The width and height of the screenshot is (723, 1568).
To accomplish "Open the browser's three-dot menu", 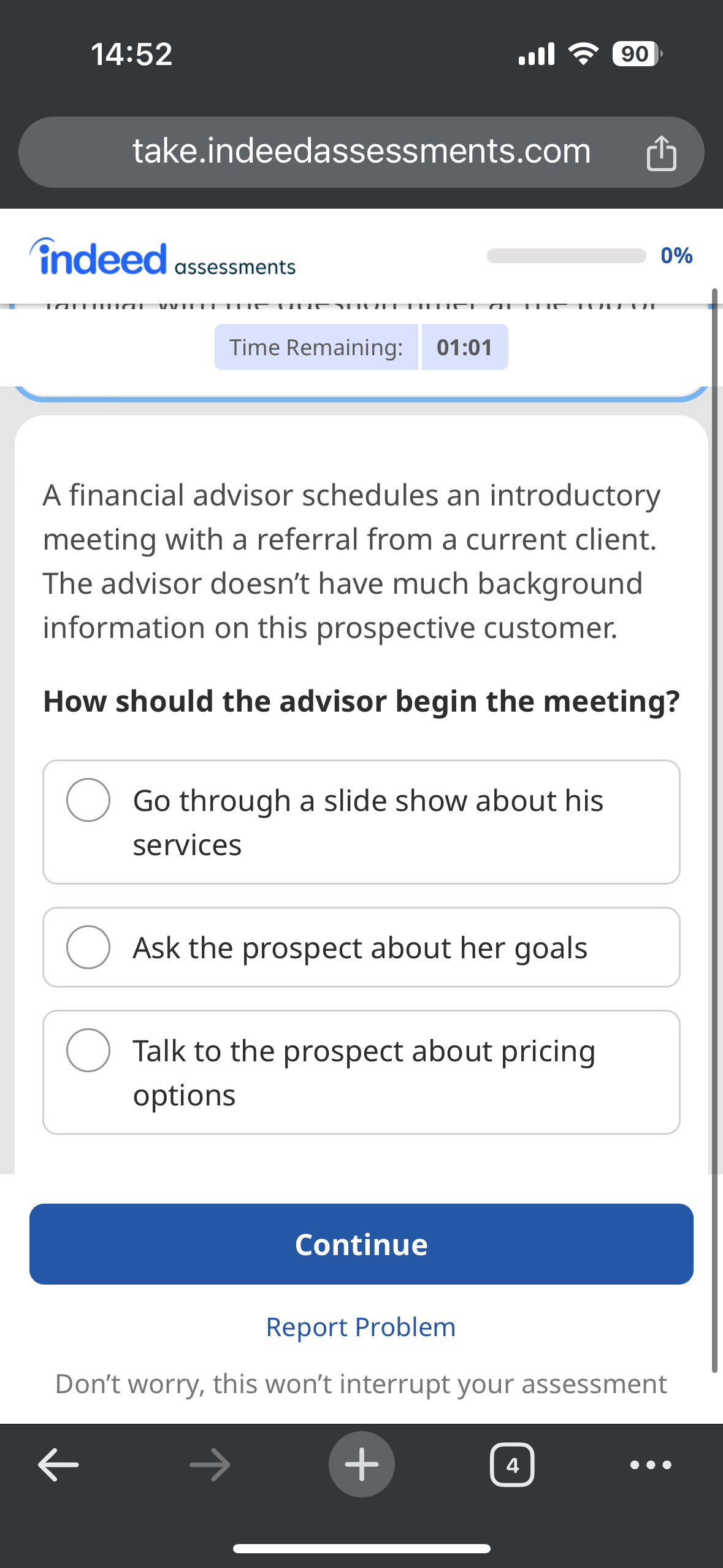I will point(651,1465).
